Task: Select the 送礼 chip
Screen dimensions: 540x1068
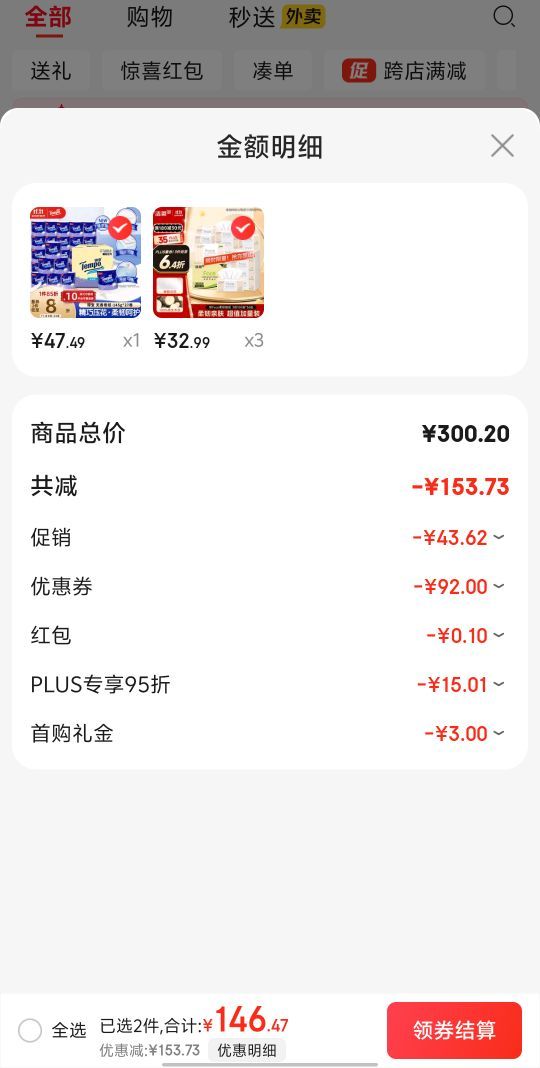Action: (x=51, y=71)
